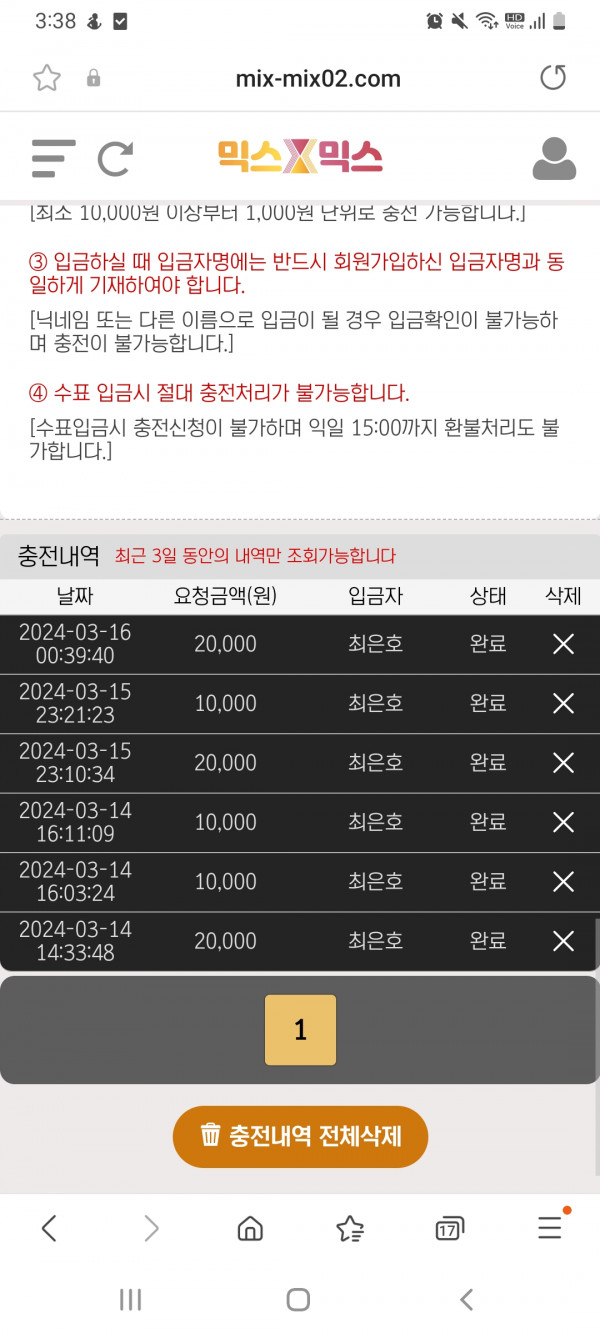
Task: View the 17 open browser tabs
Action: [450, 1229]
